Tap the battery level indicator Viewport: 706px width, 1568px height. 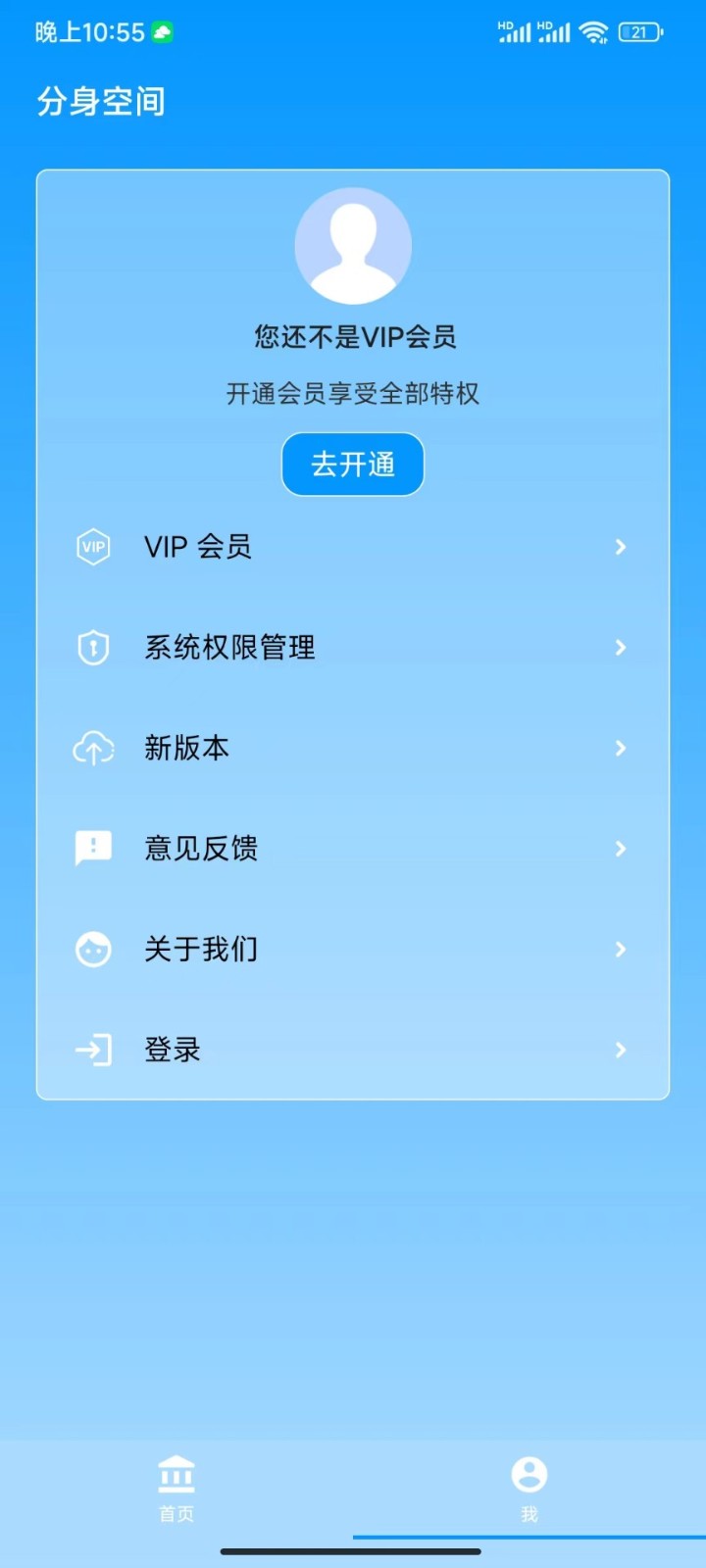[638, 31]
